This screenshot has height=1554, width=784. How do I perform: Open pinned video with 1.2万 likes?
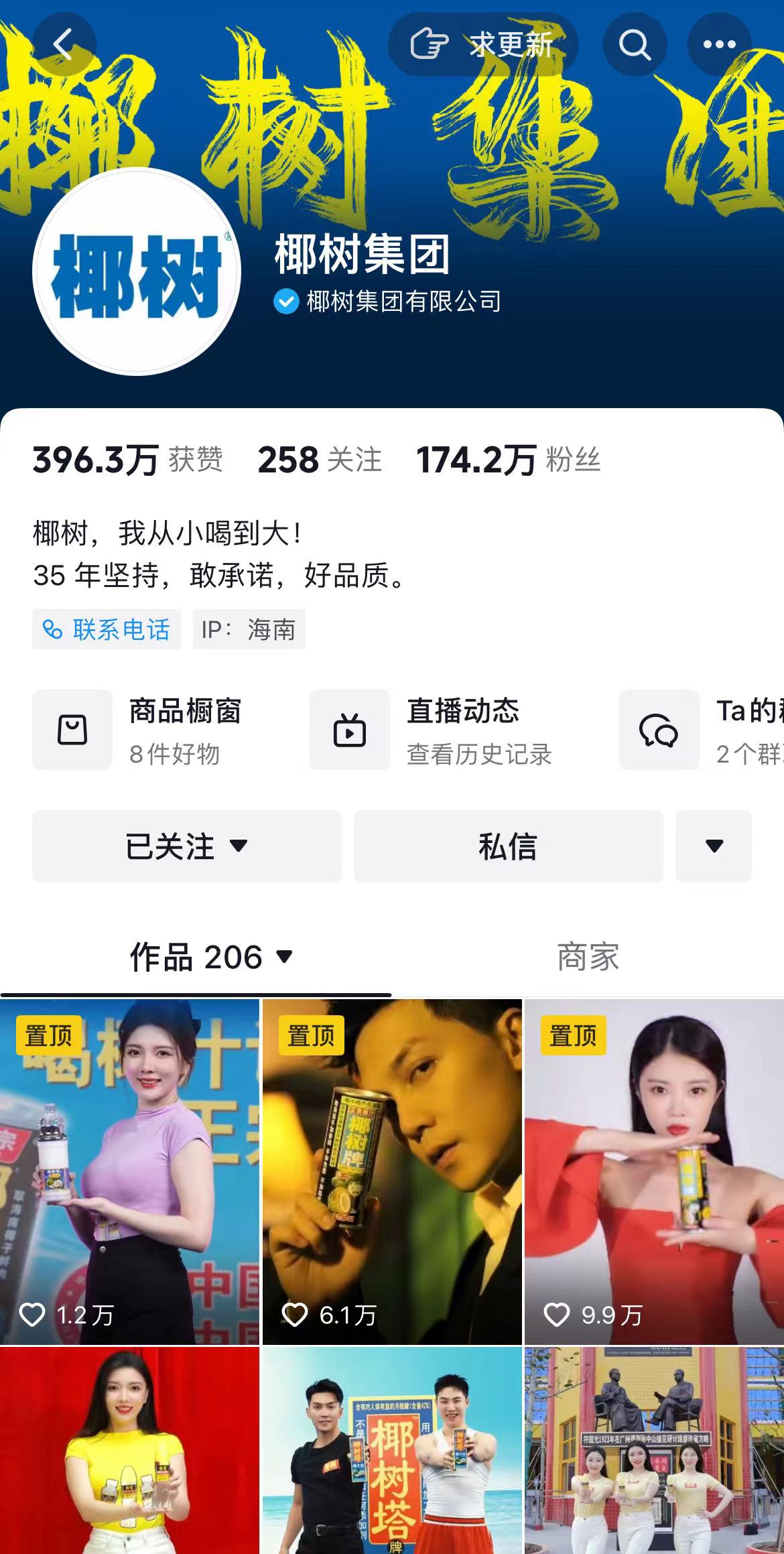pos(129,1171)
